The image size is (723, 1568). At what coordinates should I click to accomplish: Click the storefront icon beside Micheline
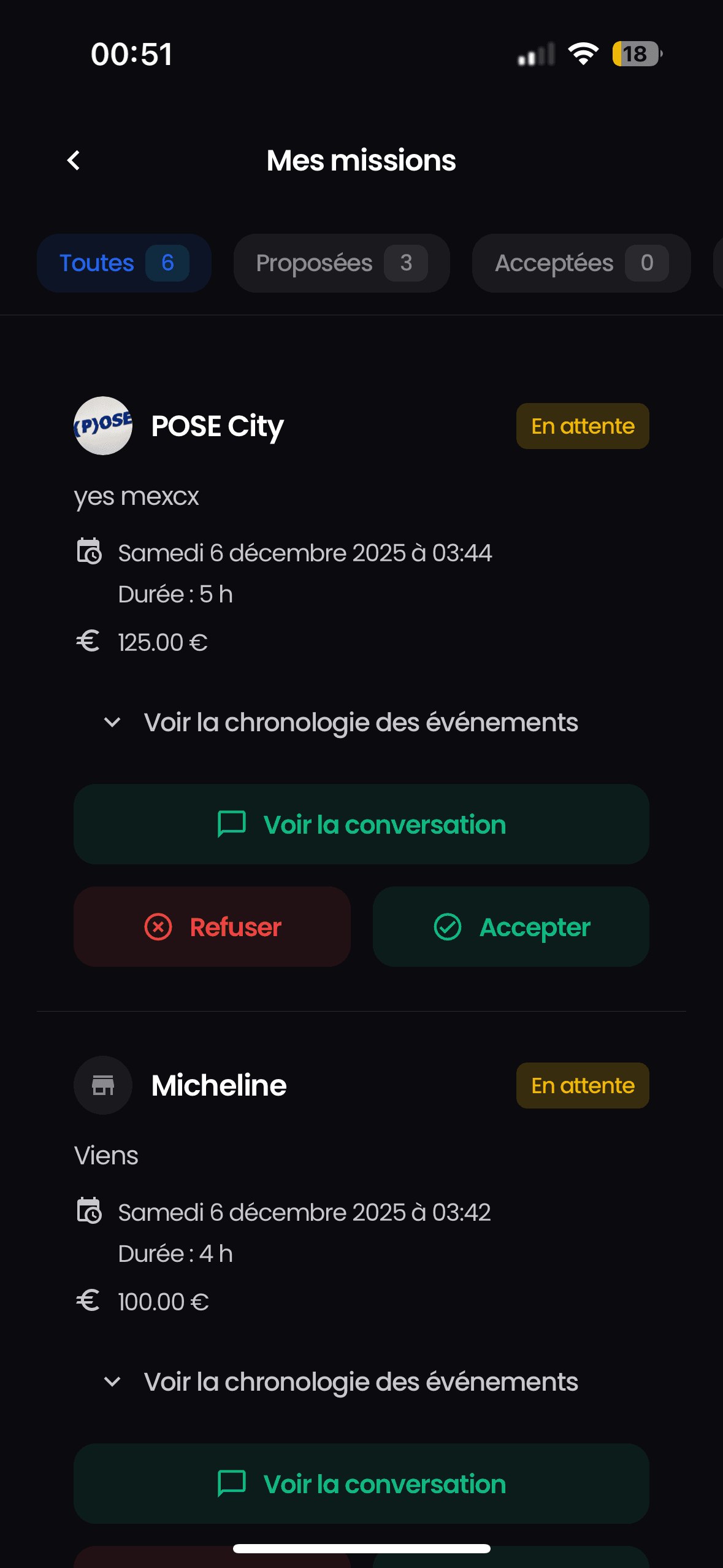coord(102,1085)
